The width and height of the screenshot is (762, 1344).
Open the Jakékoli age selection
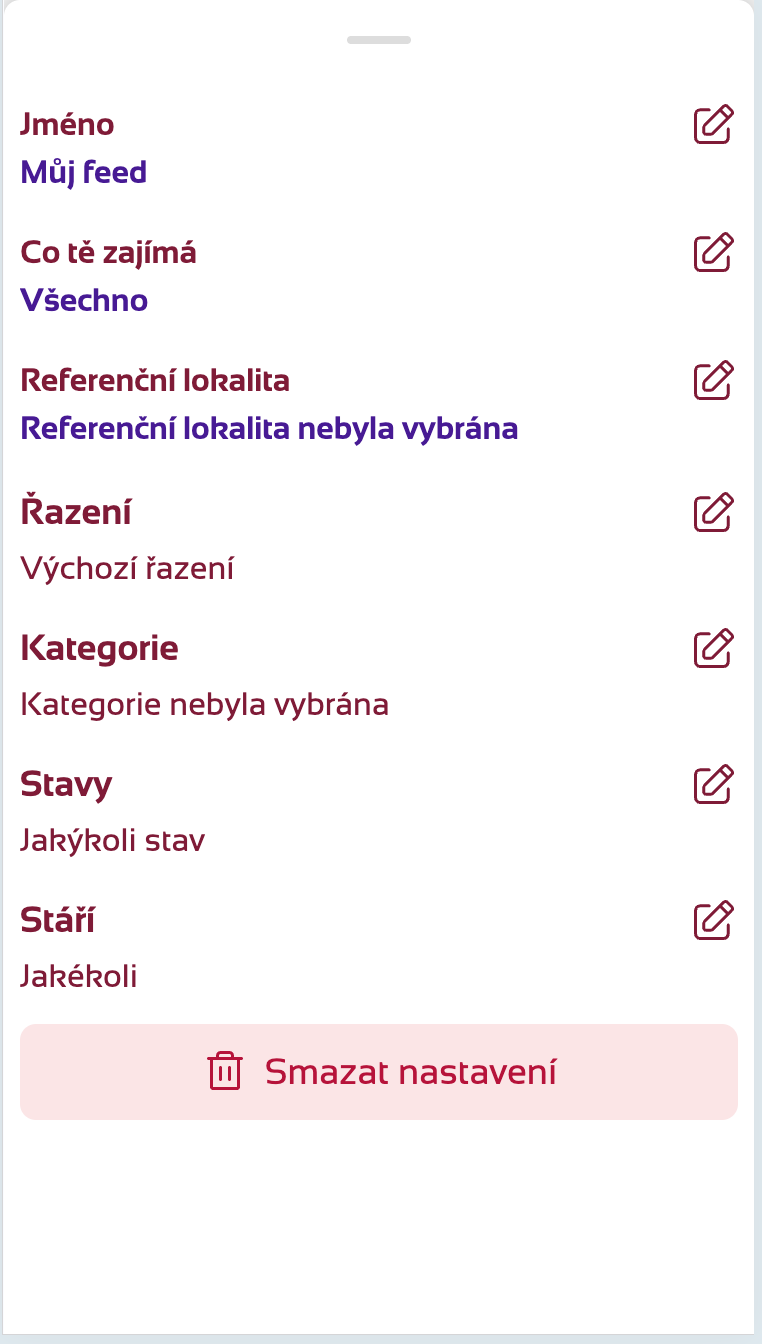tap(77, 976)
